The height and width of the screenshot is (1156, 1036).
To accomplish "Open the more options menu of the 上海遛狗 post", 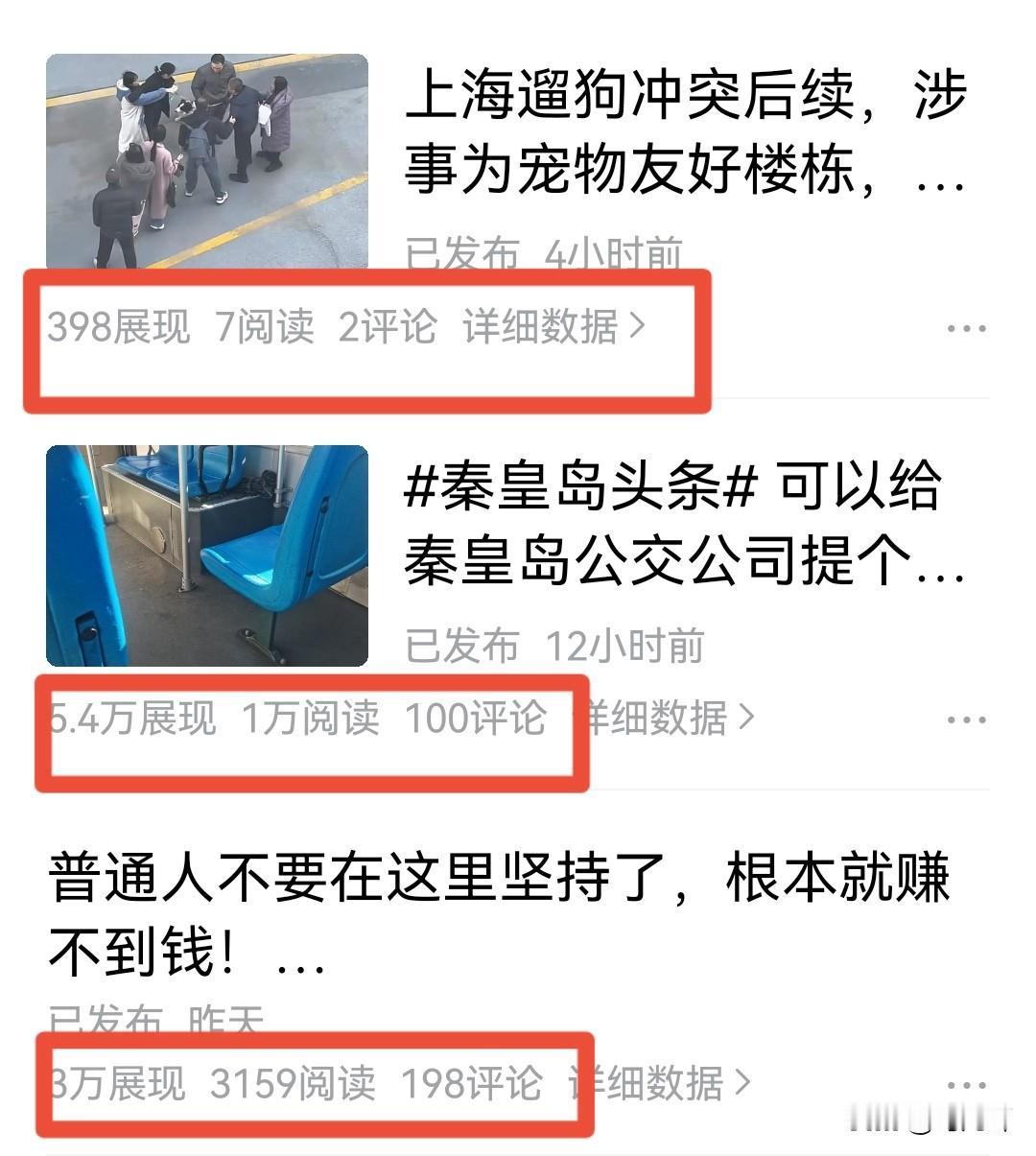I will click(965, 326).
